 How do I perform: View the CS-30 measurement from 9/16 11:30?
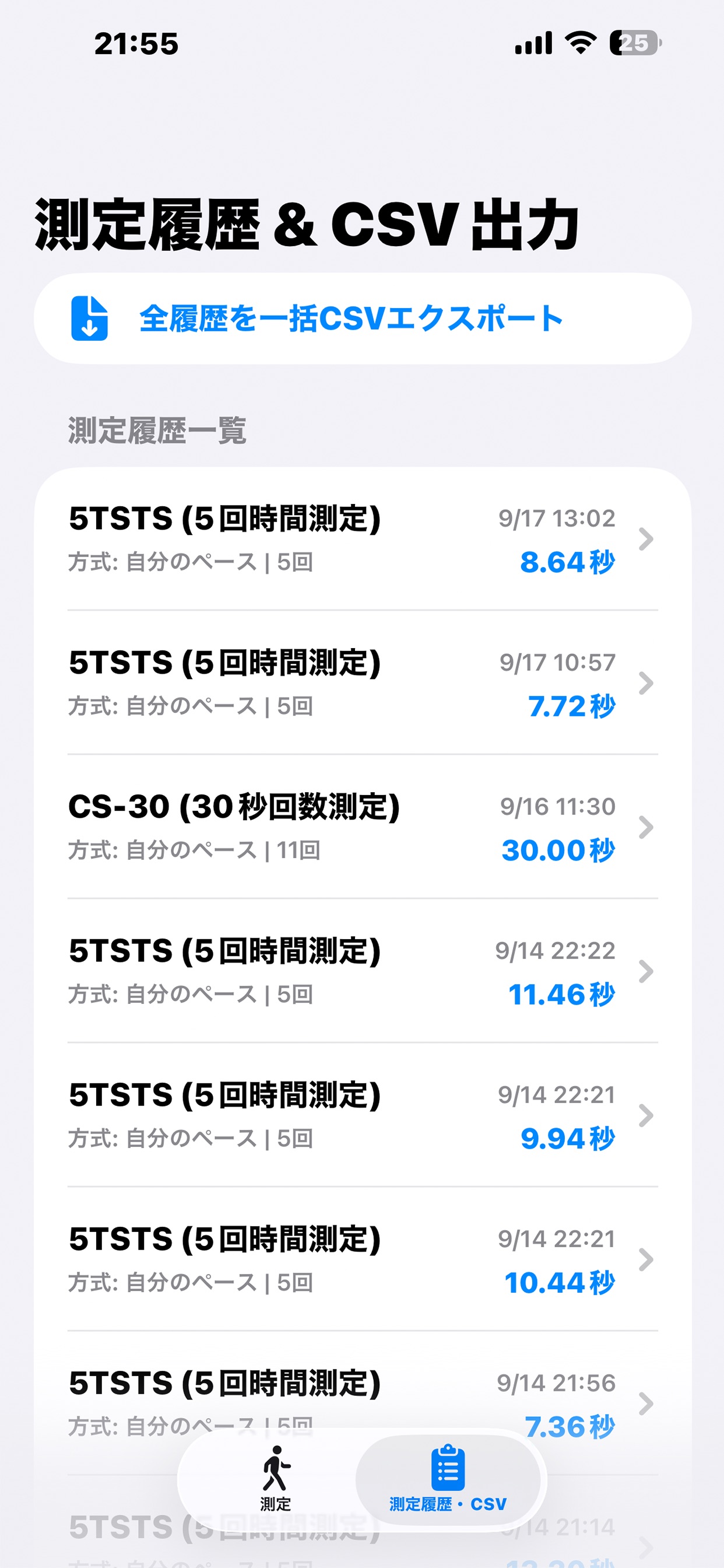click(x=363, y=827)
